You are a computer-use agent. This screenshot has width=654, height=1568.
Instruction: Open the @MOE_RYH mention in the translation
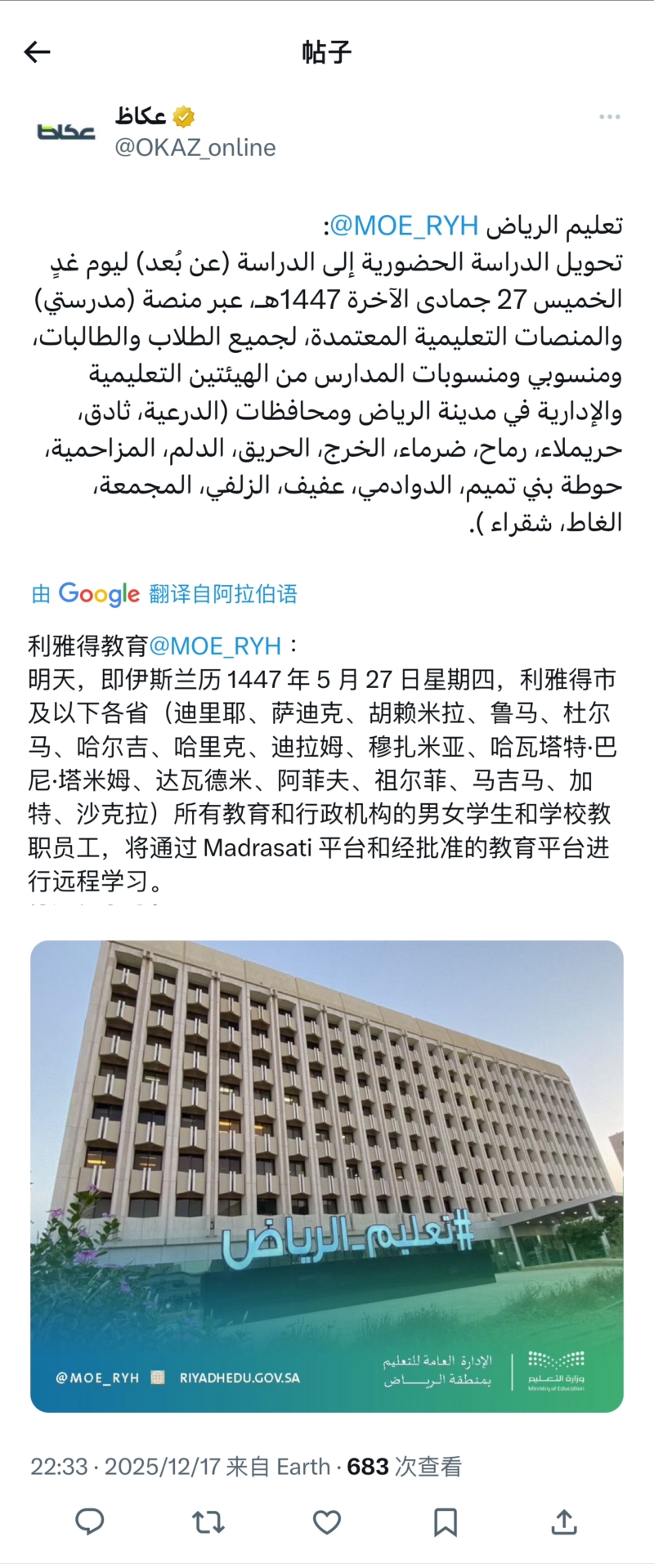pos(215,646)
